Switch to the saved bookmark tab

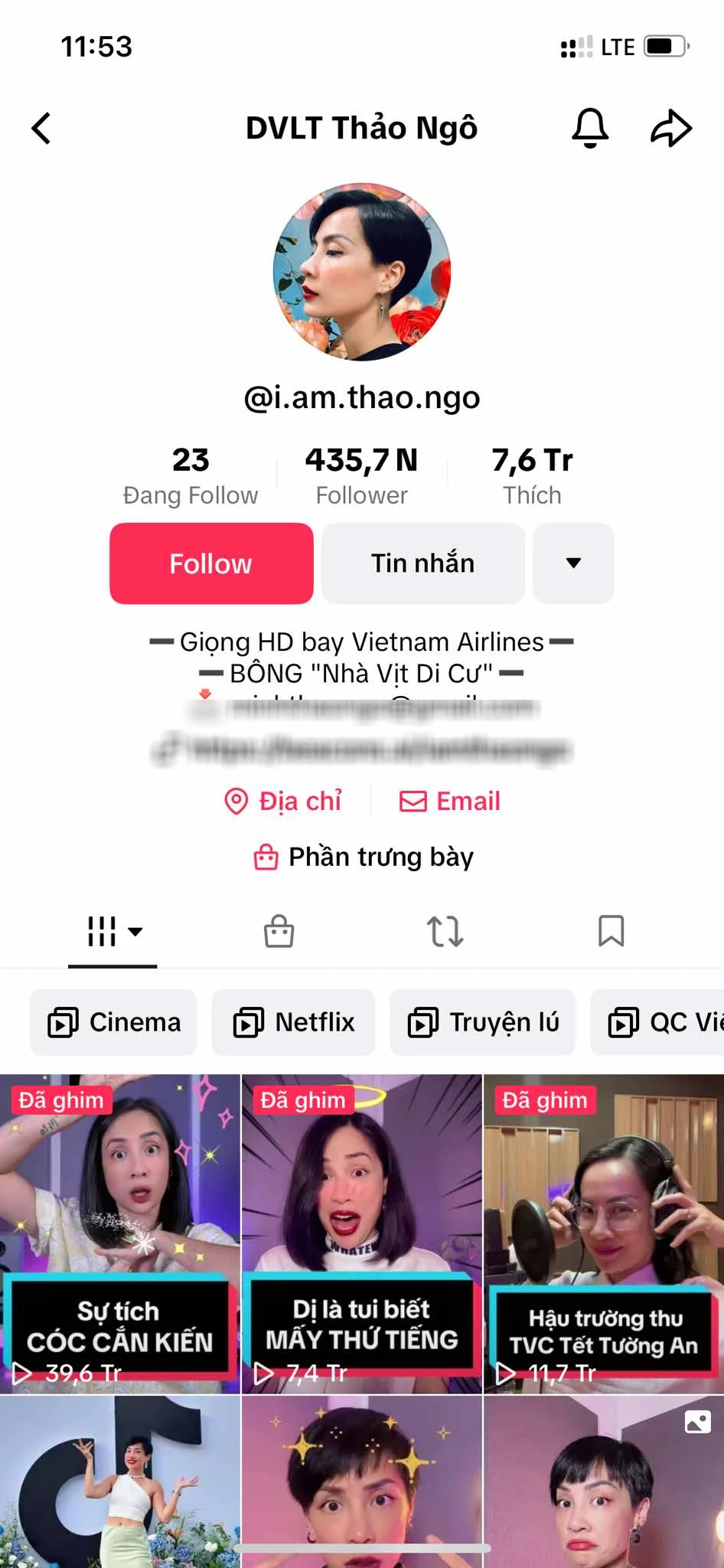pos(611,932)
